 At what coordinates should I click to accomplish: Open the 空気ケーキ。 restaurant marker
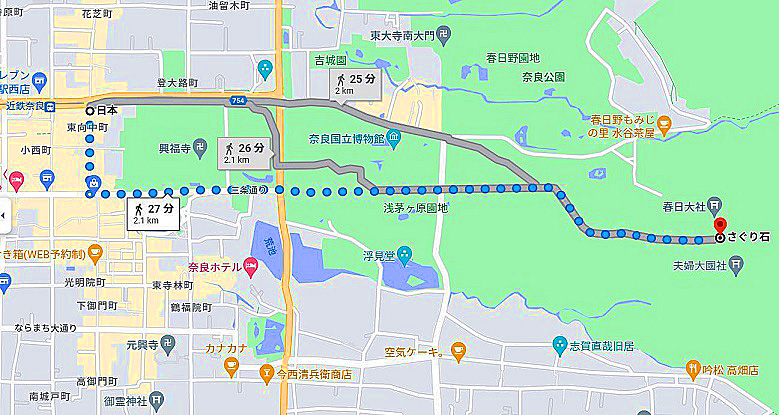pos(458,351)
